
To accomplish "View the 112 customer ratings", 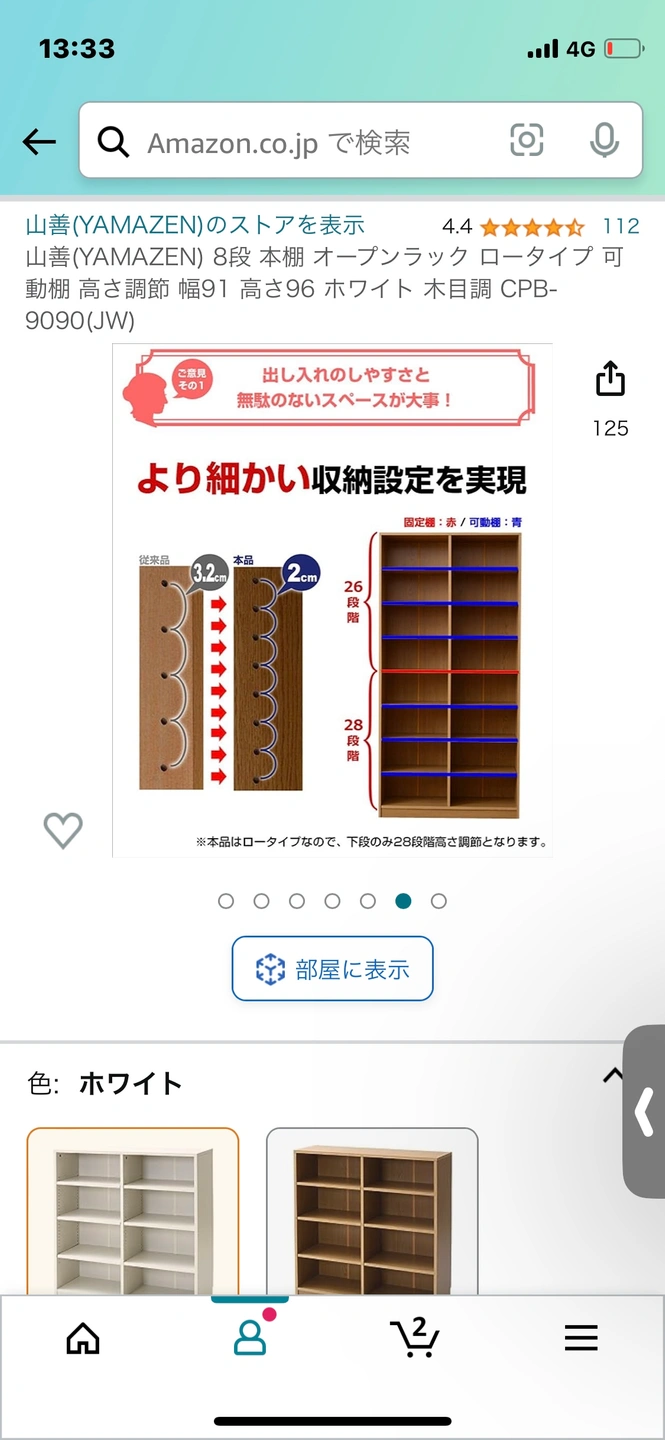I will (x=620, y=226).
